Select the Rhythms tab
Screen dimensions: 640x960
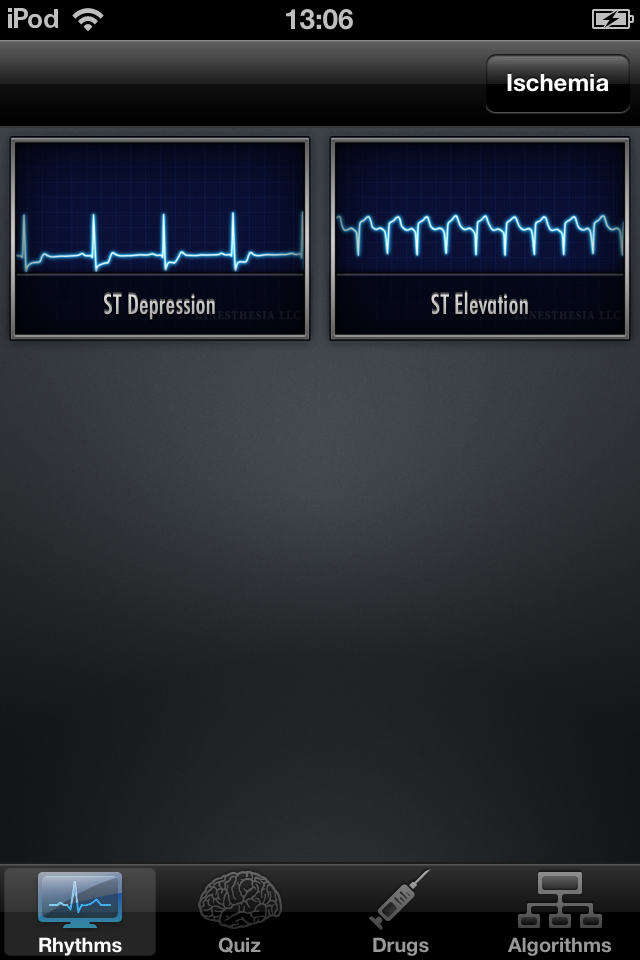(x=80, y=912)
